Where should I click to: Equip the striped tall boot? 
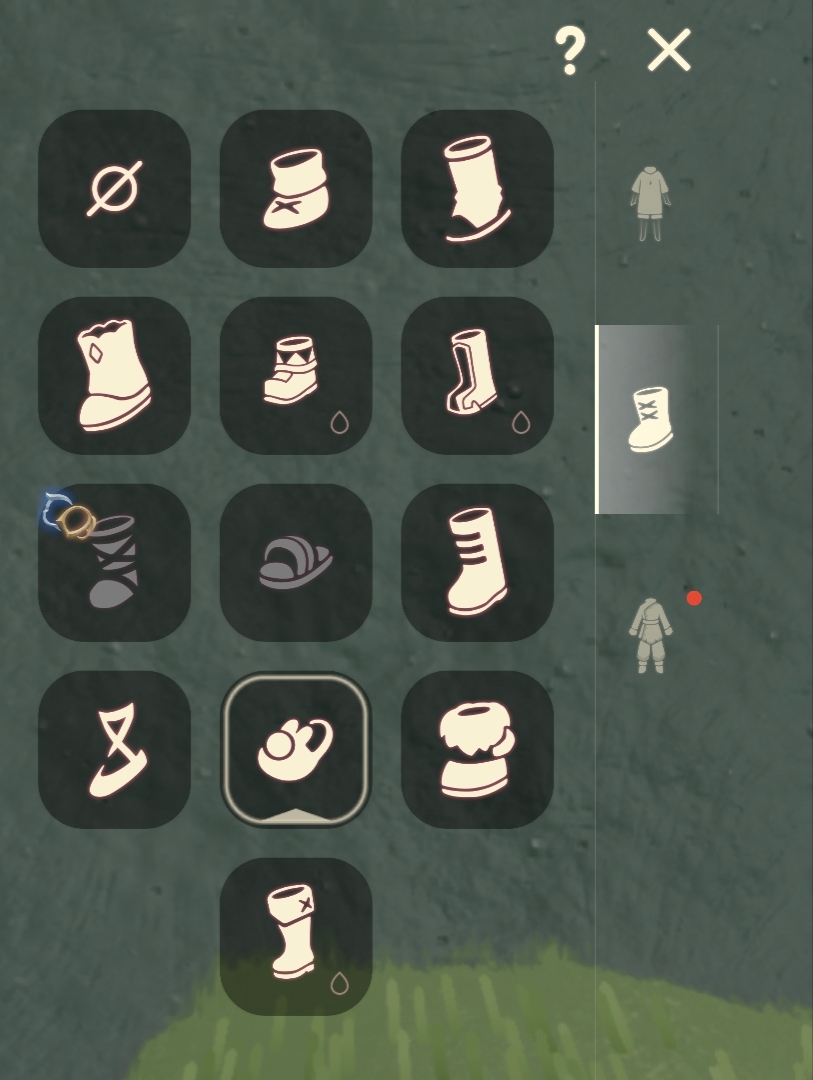(x=477, y=562)
